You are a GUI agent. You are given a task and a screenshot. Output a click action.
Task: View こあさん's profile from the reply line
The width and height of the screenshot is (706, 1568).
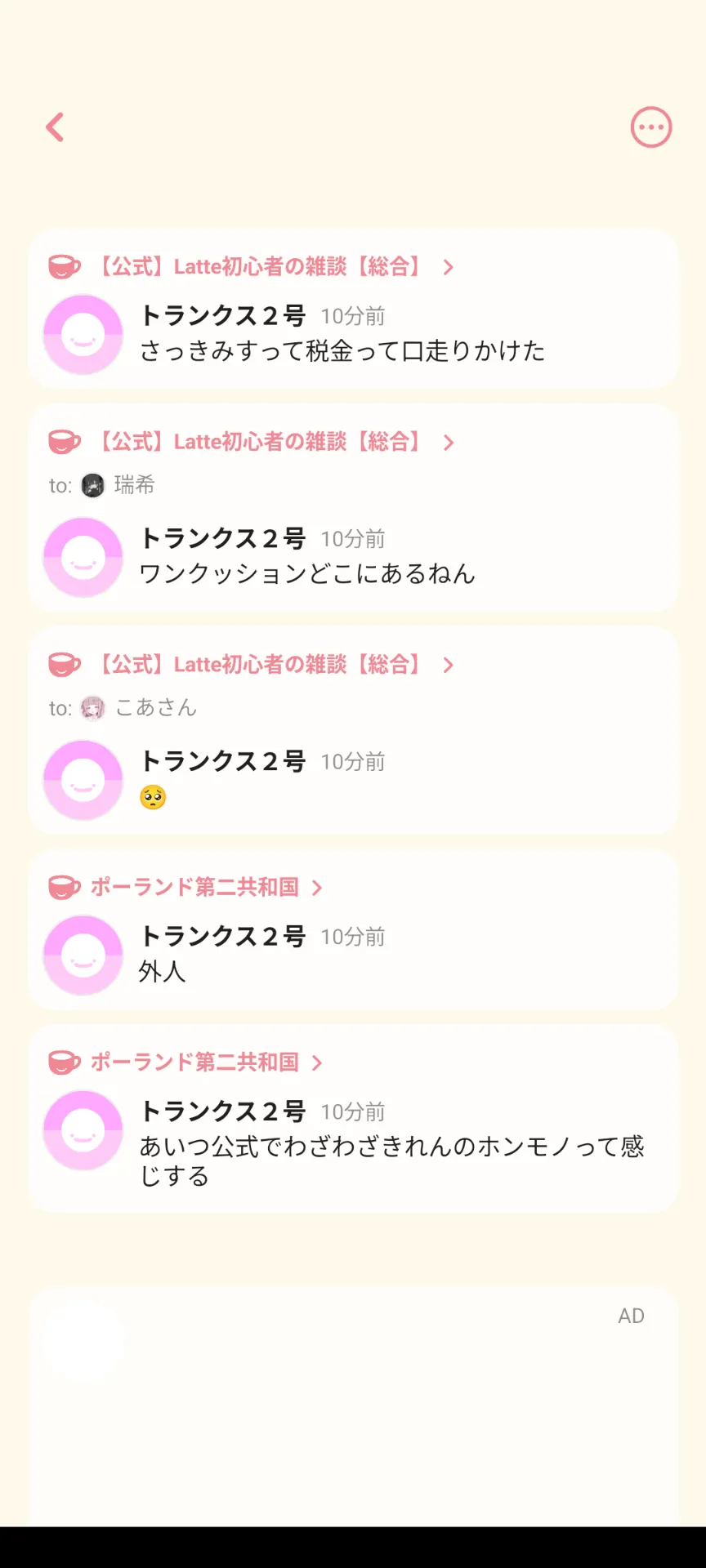click(x=139, y=708)
